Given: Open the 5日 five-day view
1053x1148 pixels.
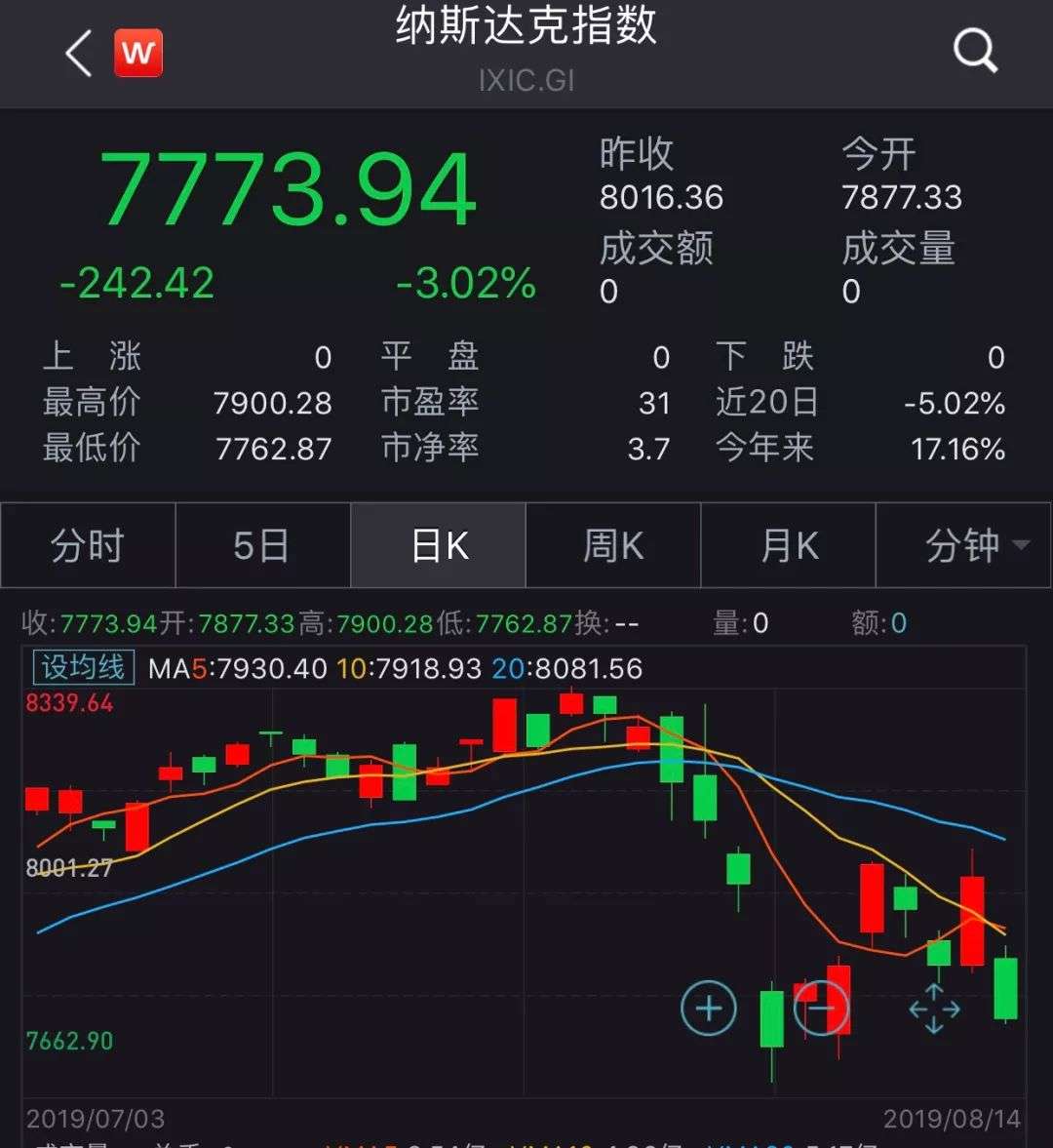Looking at the screenshot, I should [x=262, y=545].
